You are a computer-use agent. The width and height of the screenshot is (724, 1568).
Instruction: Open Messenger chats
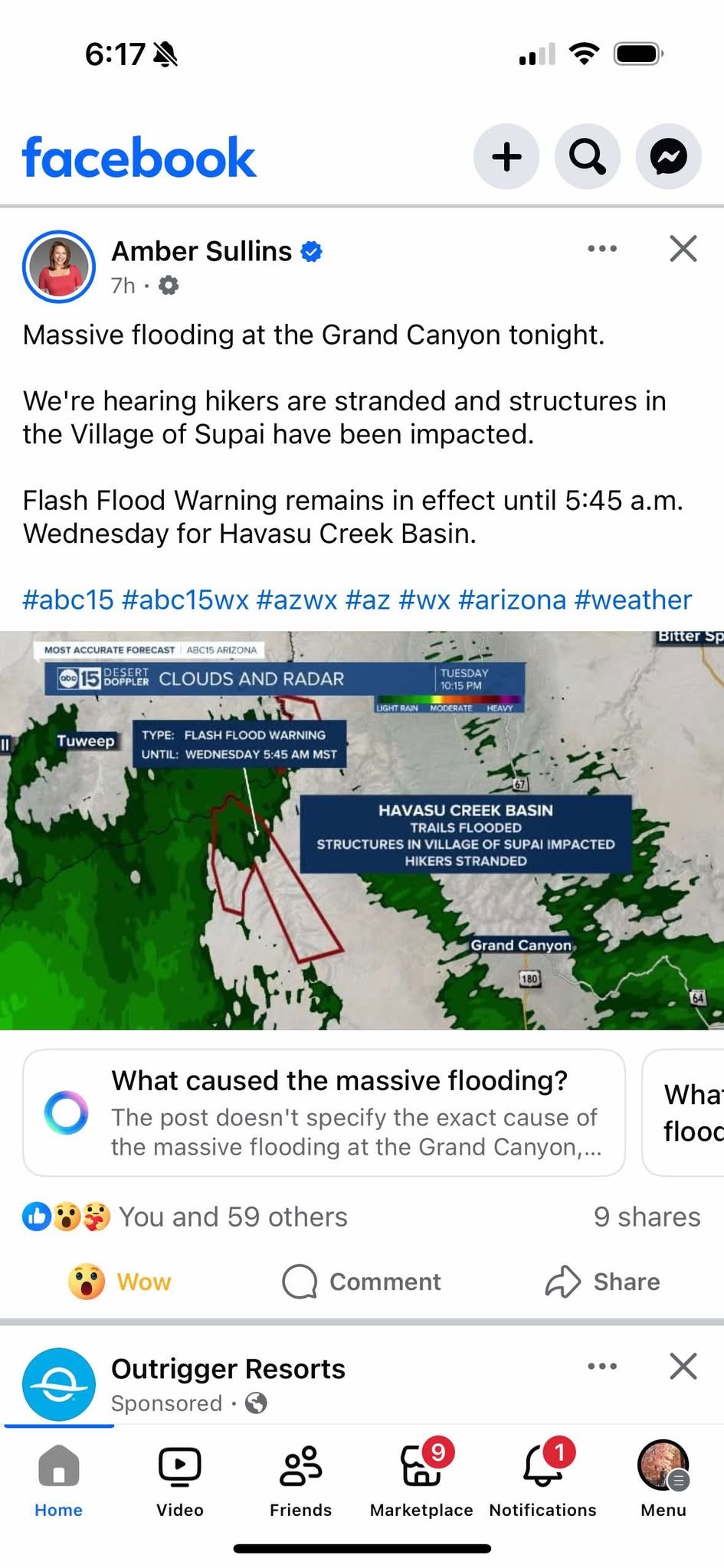pyautogui.click(x=668, y=157)
